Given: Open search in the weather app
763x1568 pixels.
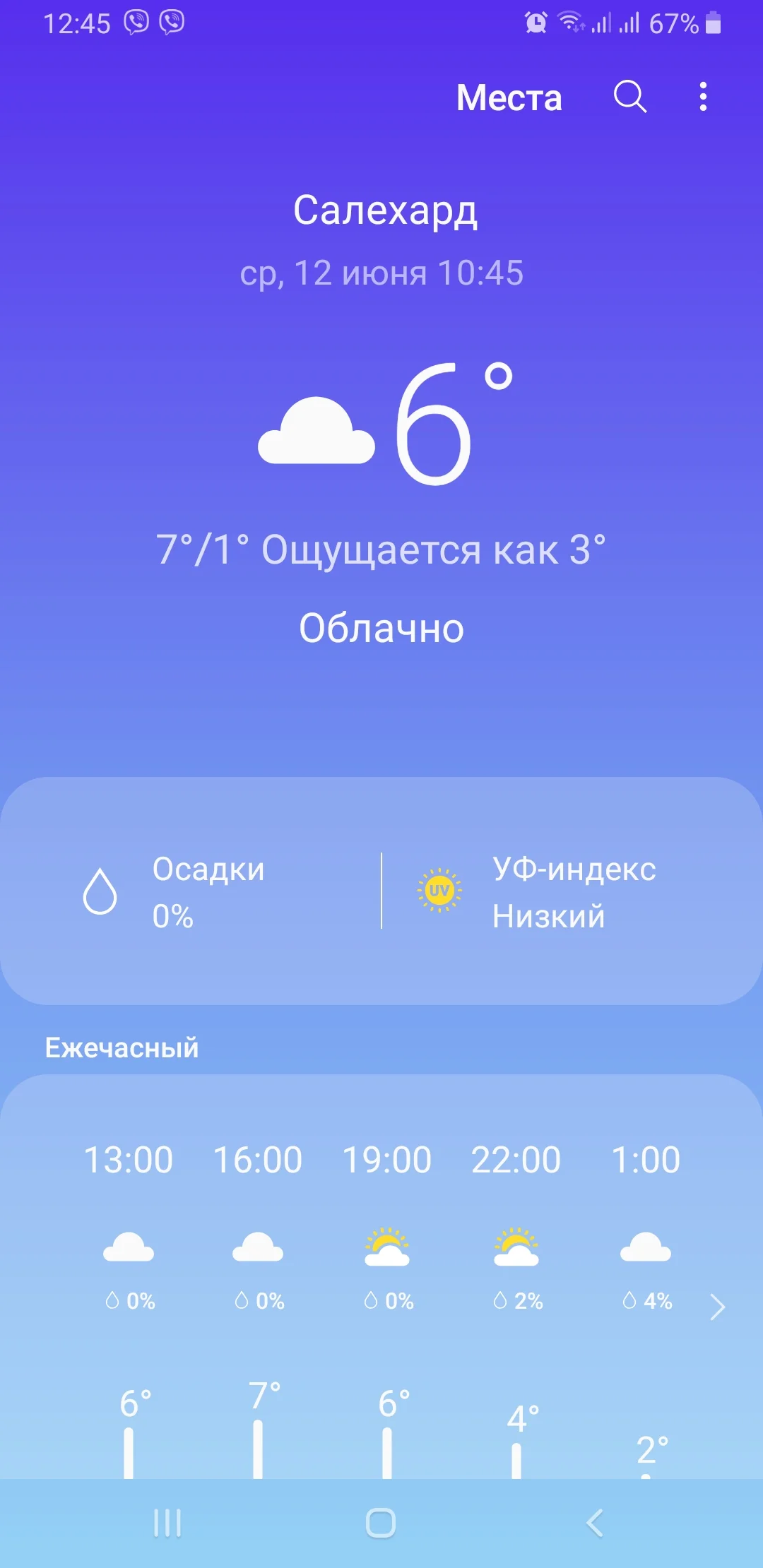Looking at the screenshot, I should click(x=631, y=99).
